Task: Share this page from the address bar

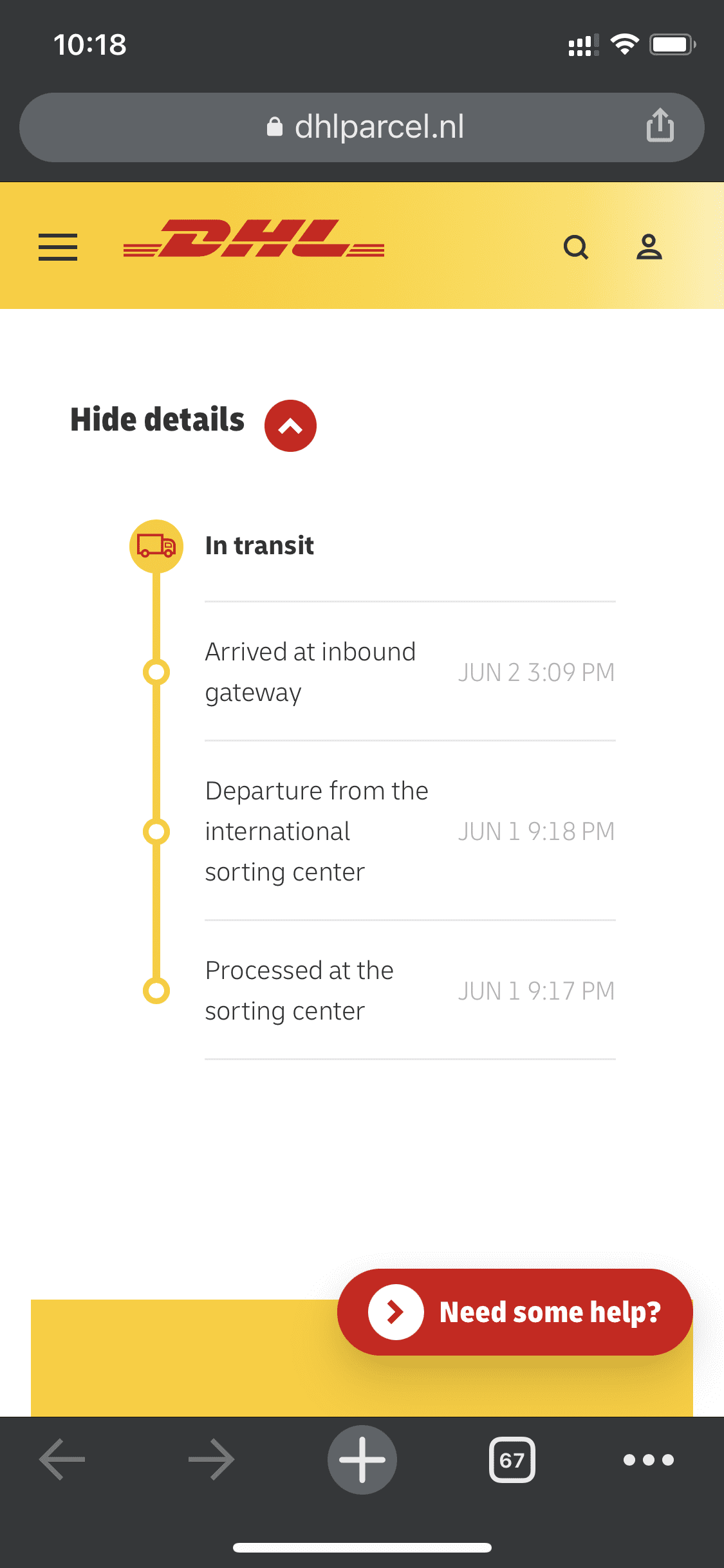Action: point(660,125)
